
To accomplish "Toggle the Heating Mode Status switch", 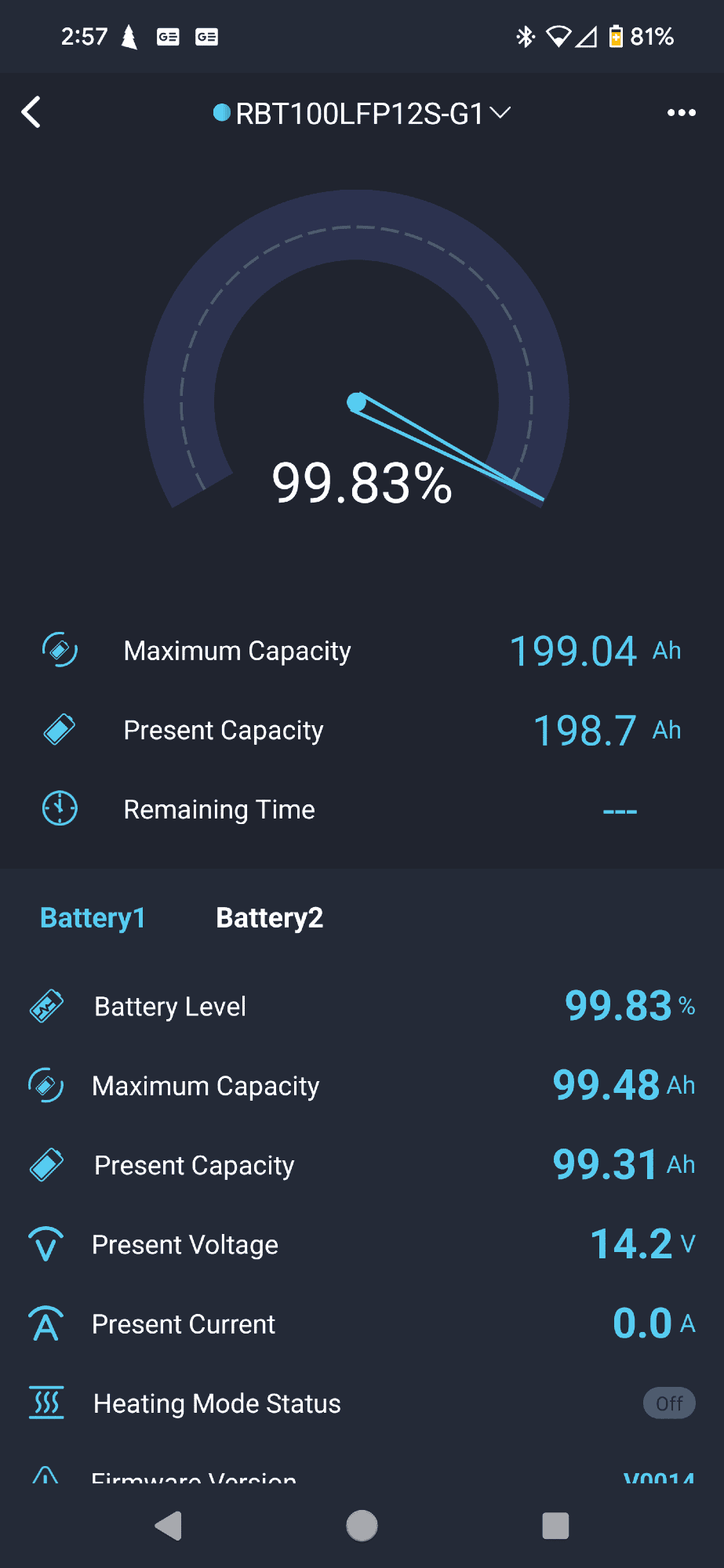I will [x=669, y=1403].
